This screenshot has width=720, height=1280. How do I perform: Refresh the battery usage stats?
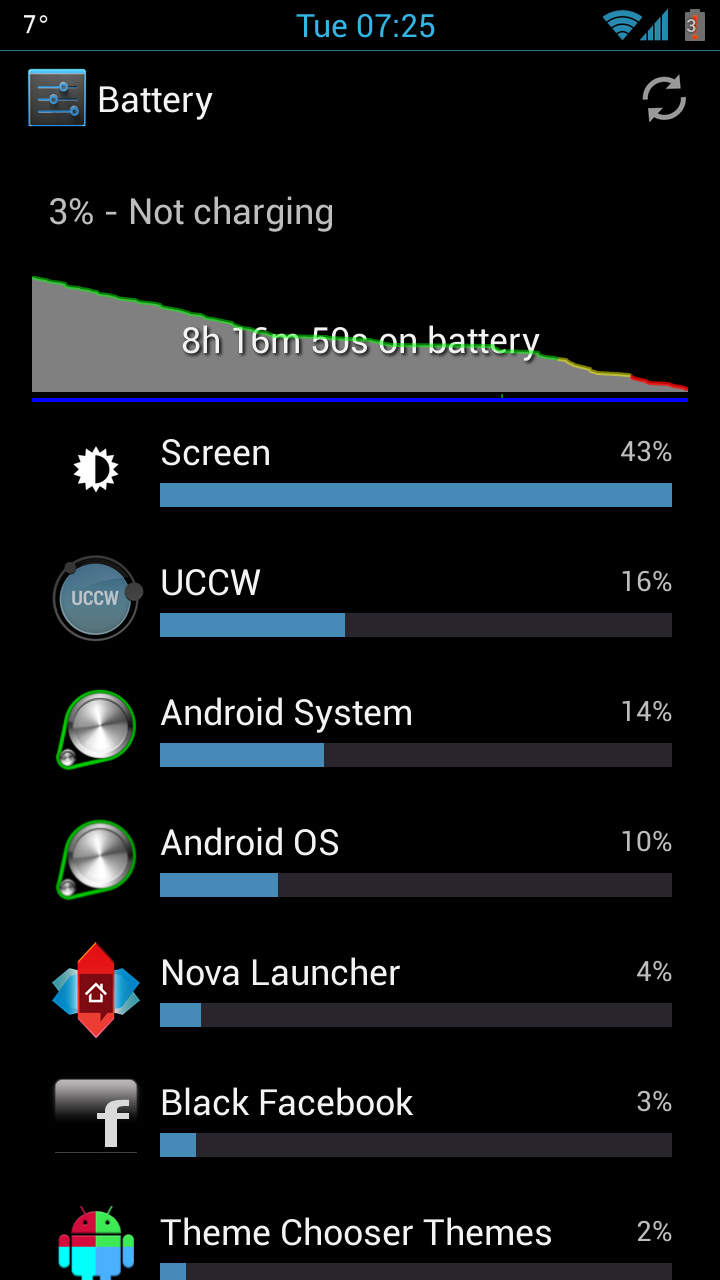(663, 100)
